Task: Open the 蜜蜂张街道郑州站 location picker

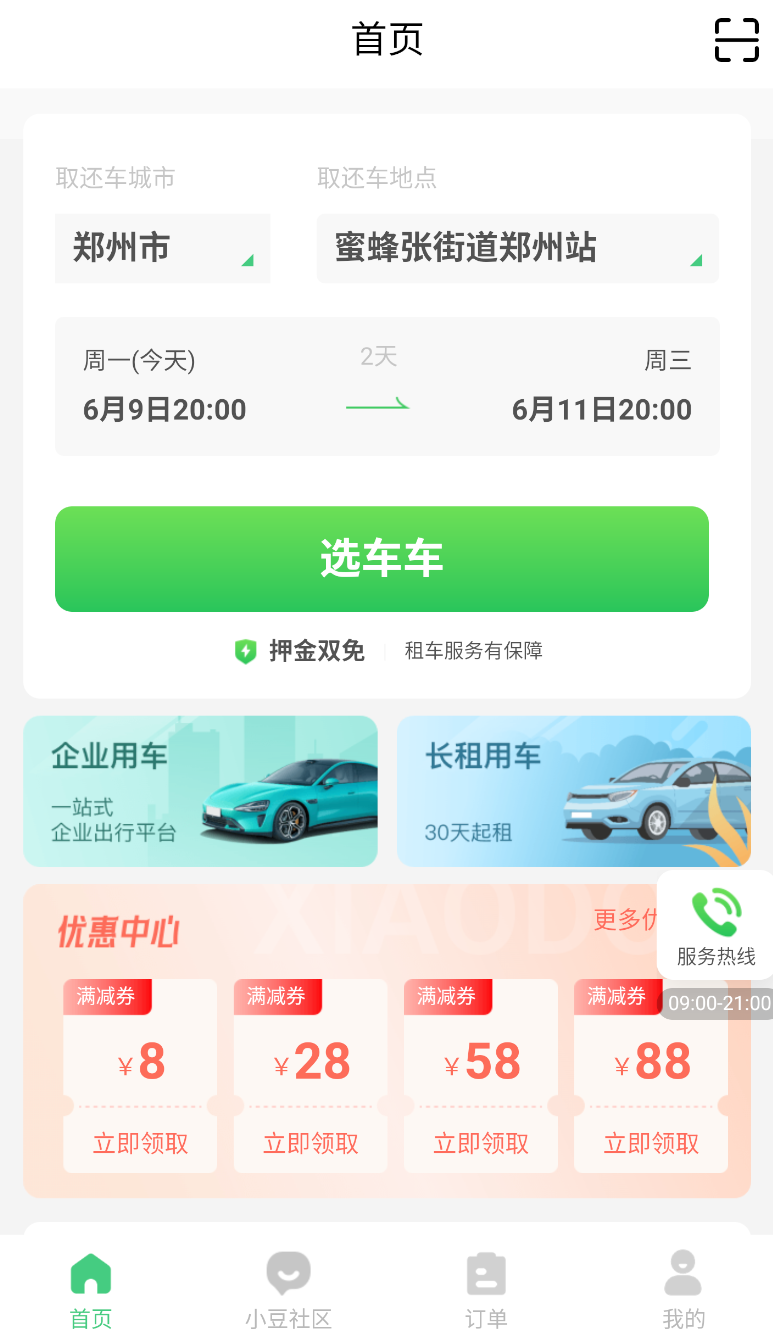Action: coord(517,248)
